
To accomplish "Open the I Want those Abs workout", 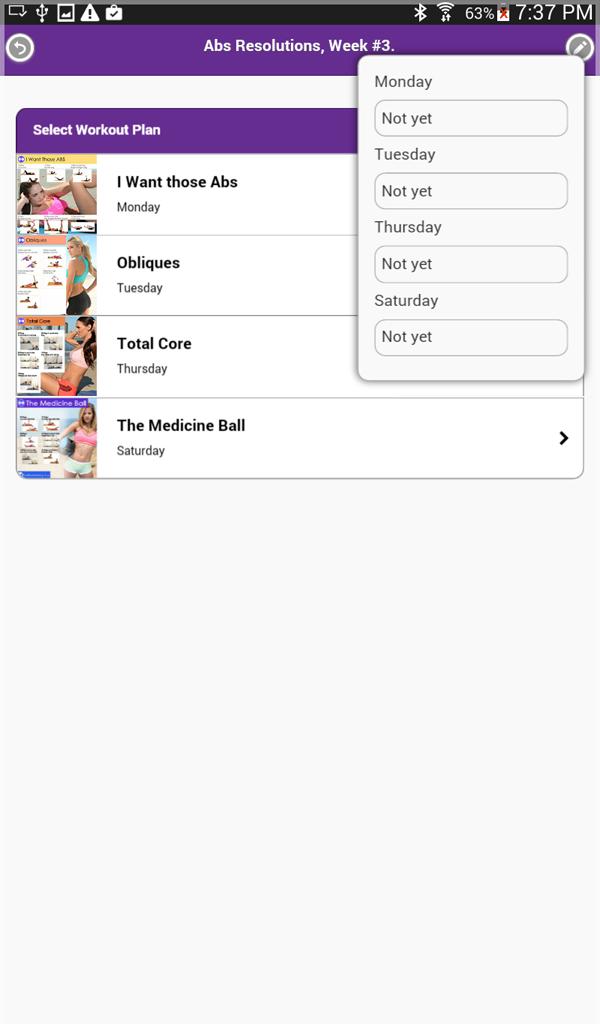I will (x=200, y=194).
